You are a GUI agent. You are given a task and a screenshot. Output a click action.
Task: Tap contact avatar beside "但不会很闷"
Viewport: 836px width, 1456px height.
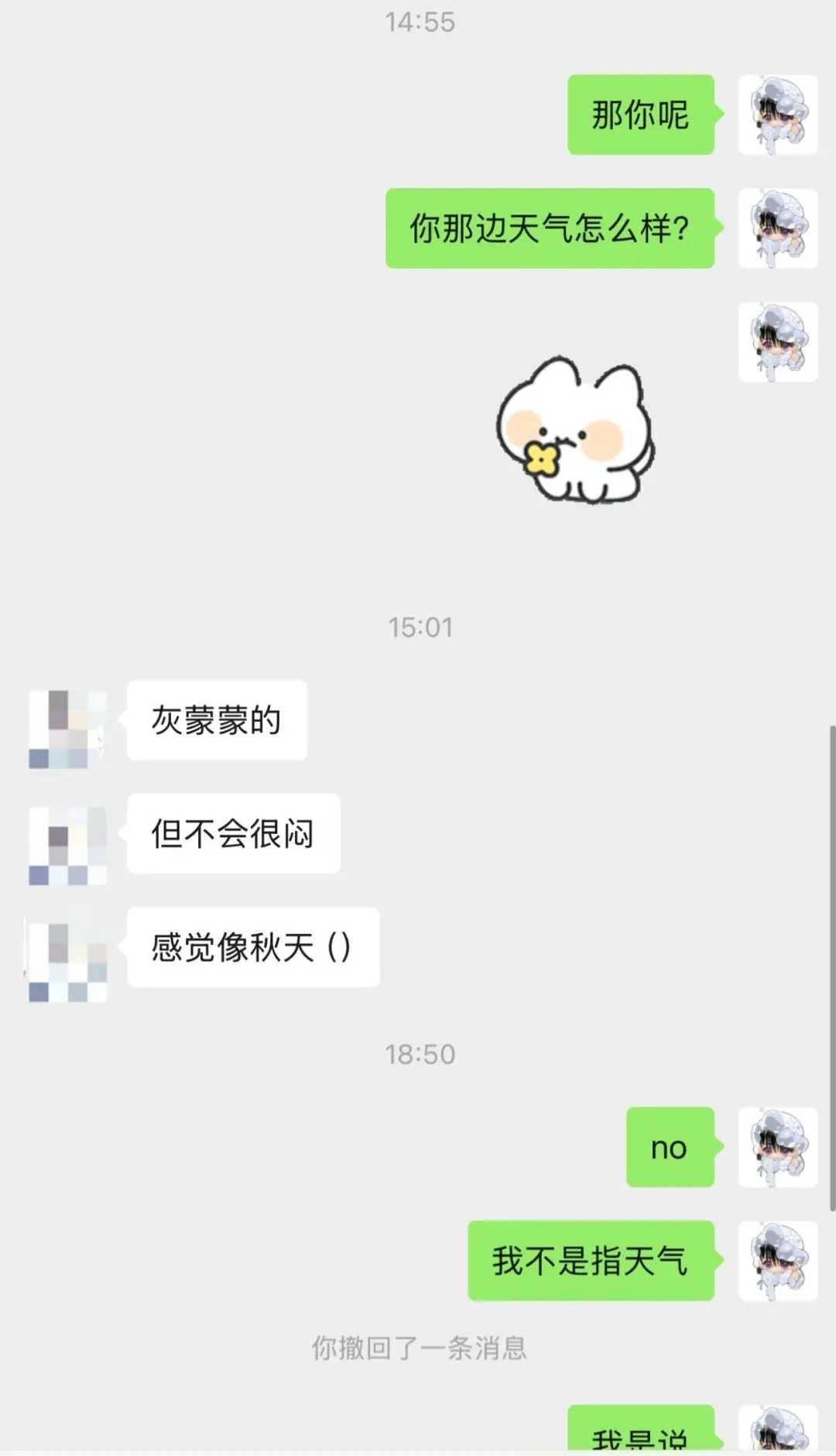pos(68,845)
